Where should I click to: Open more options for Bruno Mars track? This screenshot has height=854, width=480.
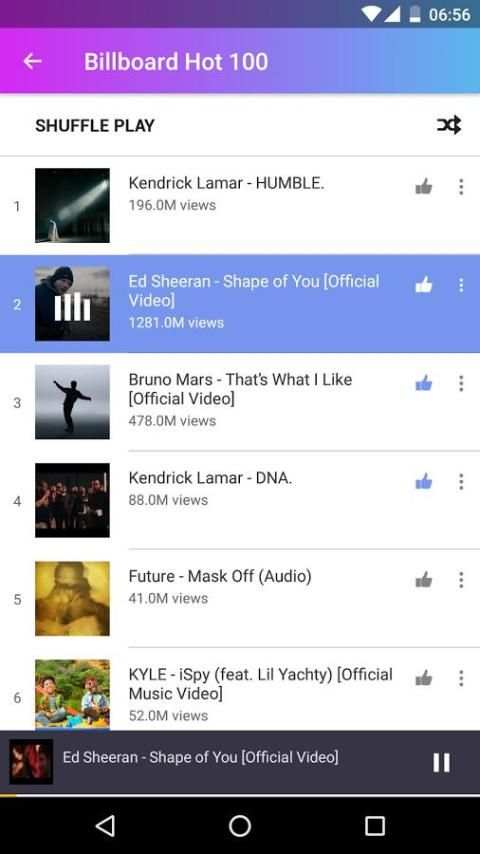(461, 383)
